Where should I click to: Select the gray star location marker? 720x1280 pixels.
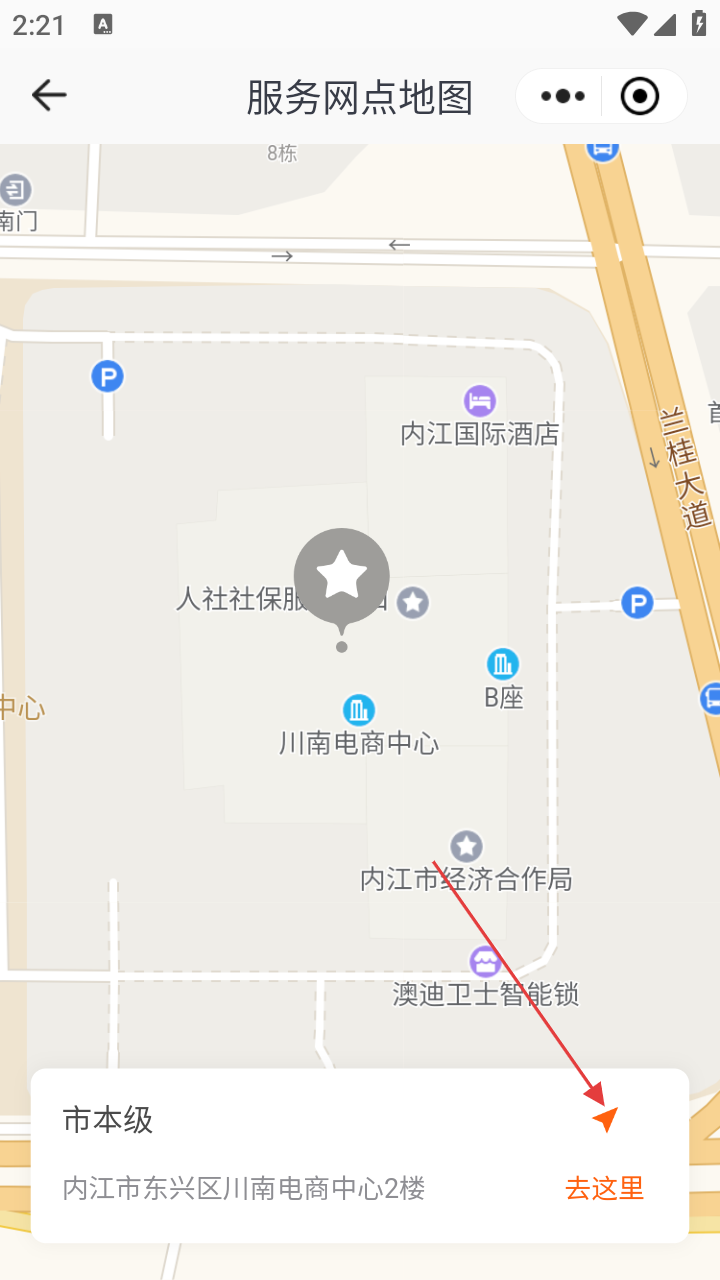342,578
